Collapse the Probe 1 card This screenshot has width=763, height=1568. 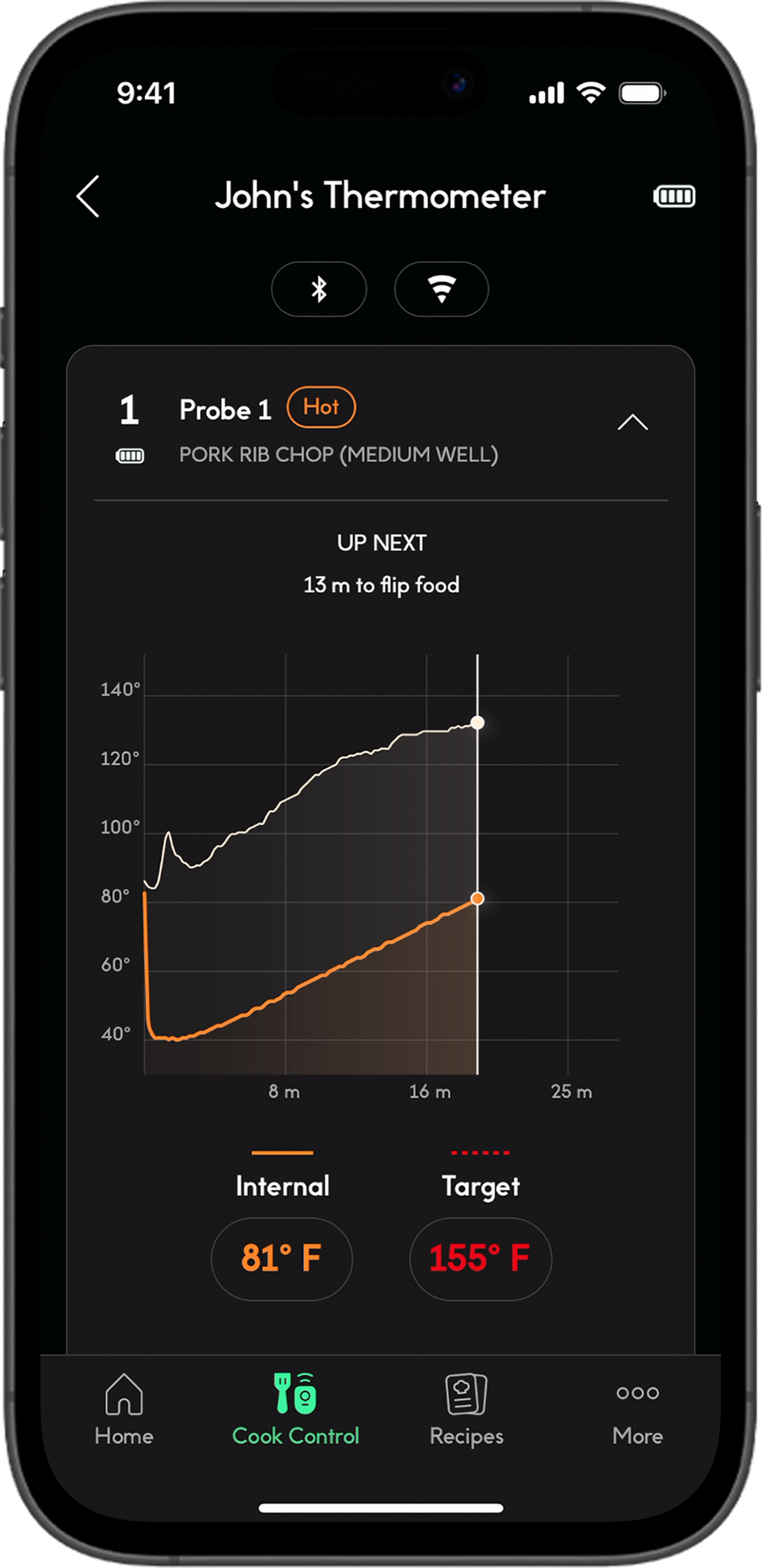(x=632, y=422)
